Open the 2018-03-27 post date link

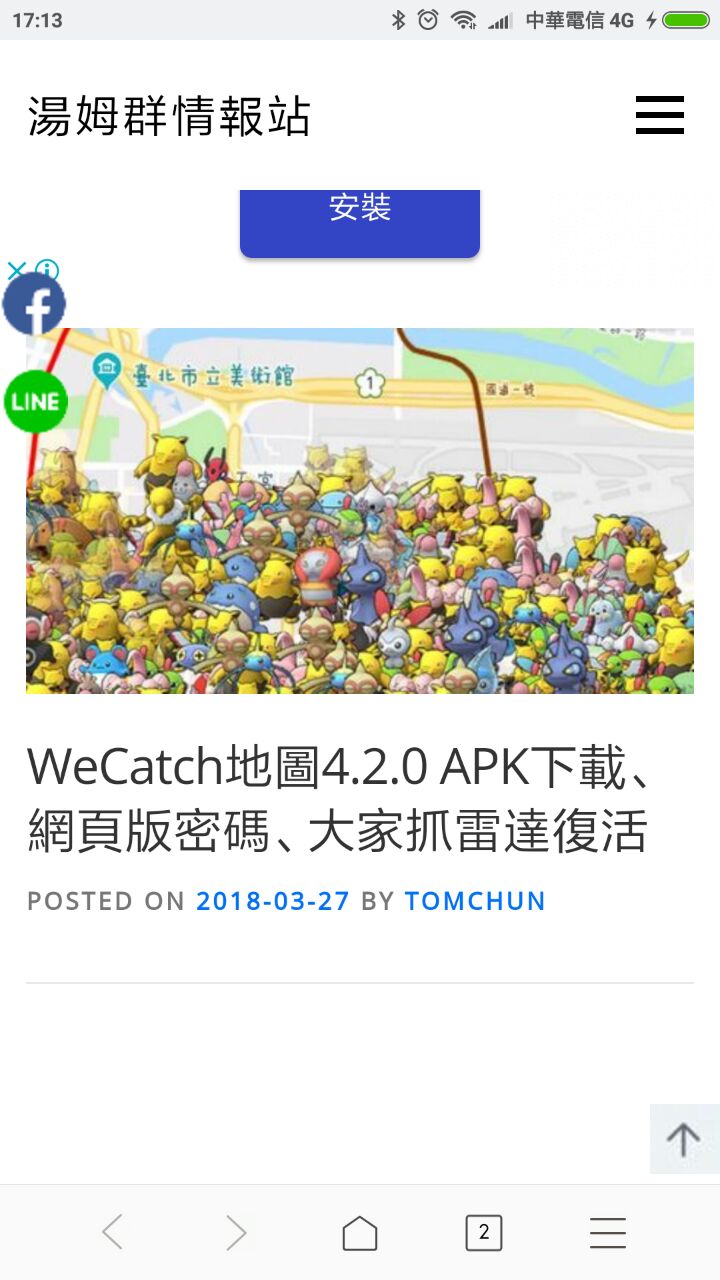273,901
